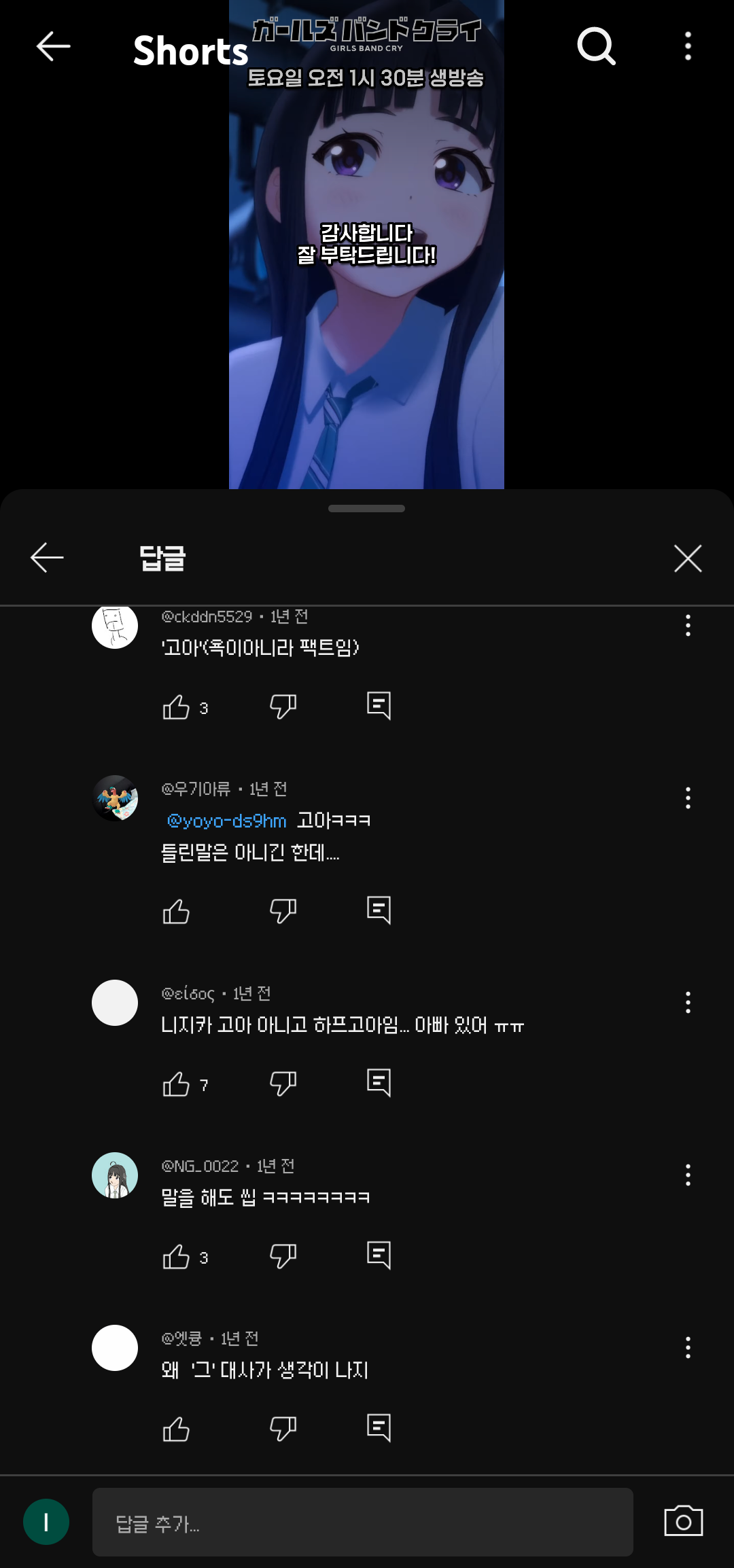
Task: Open options for @ckddn5529's reply
Action: coord(688,625)
